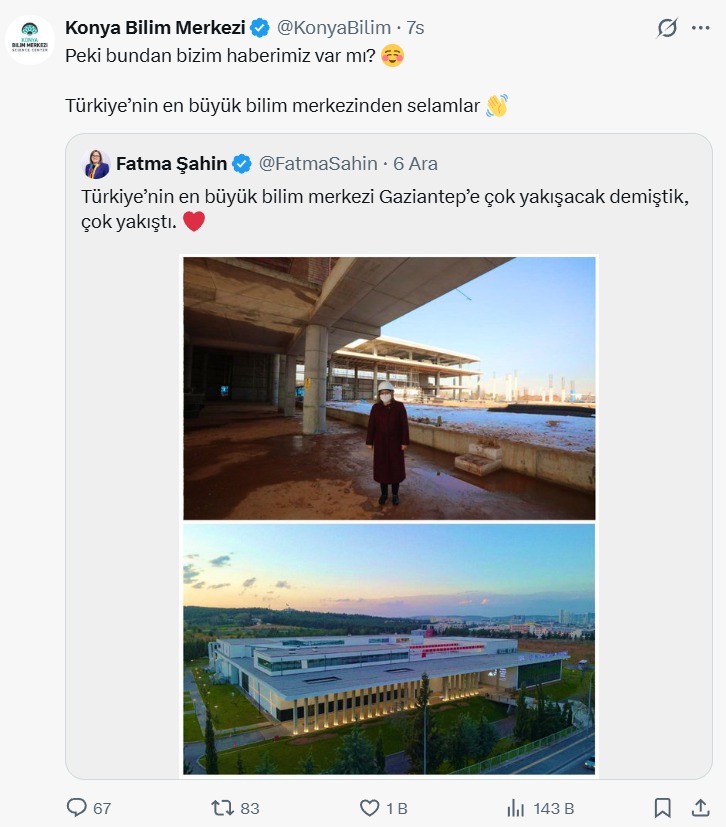Share the tweet
Image resolution: width=726 pixels, height=827 pixels.
[699, 808]
